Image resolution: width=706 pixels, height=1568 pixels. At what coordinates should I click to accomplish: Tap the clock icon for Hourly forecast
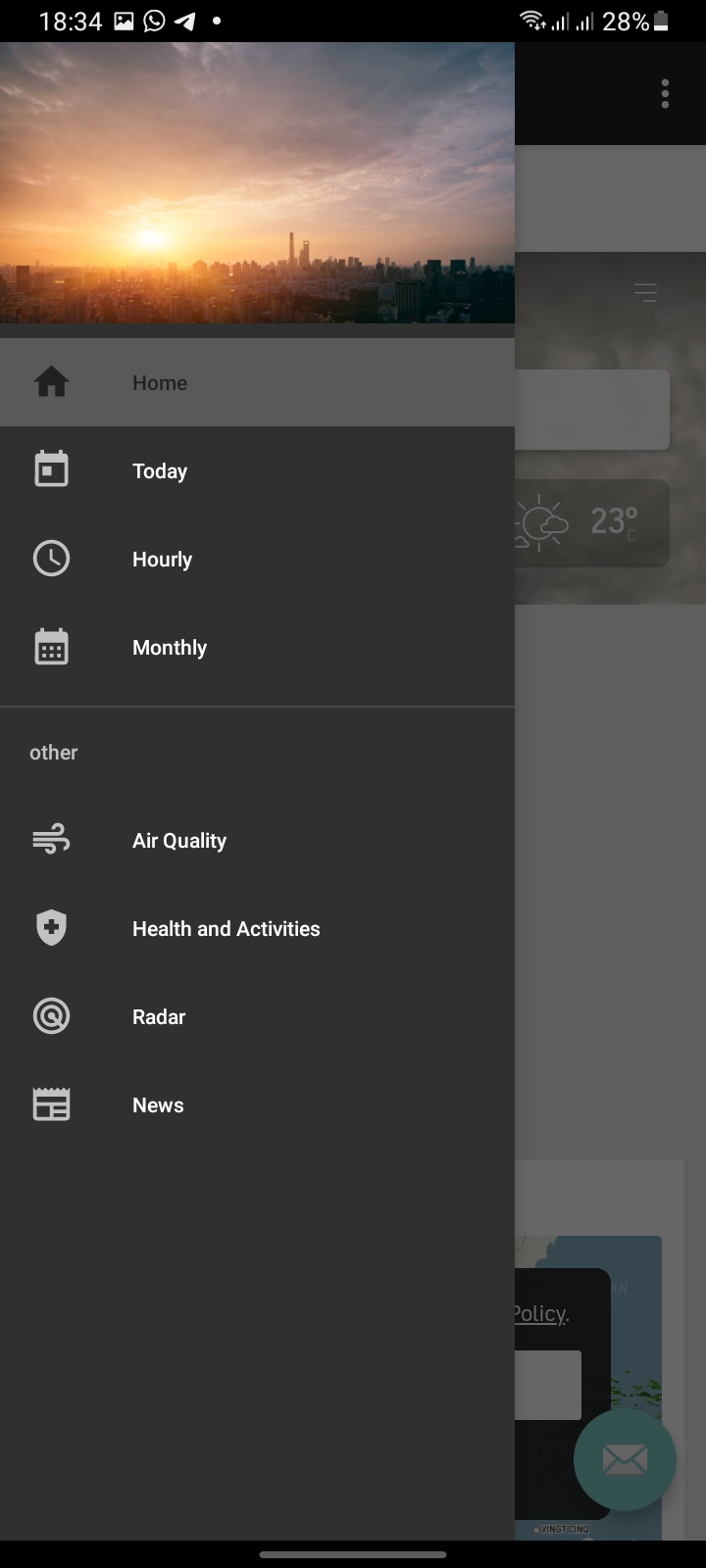(x=51, y=558)
